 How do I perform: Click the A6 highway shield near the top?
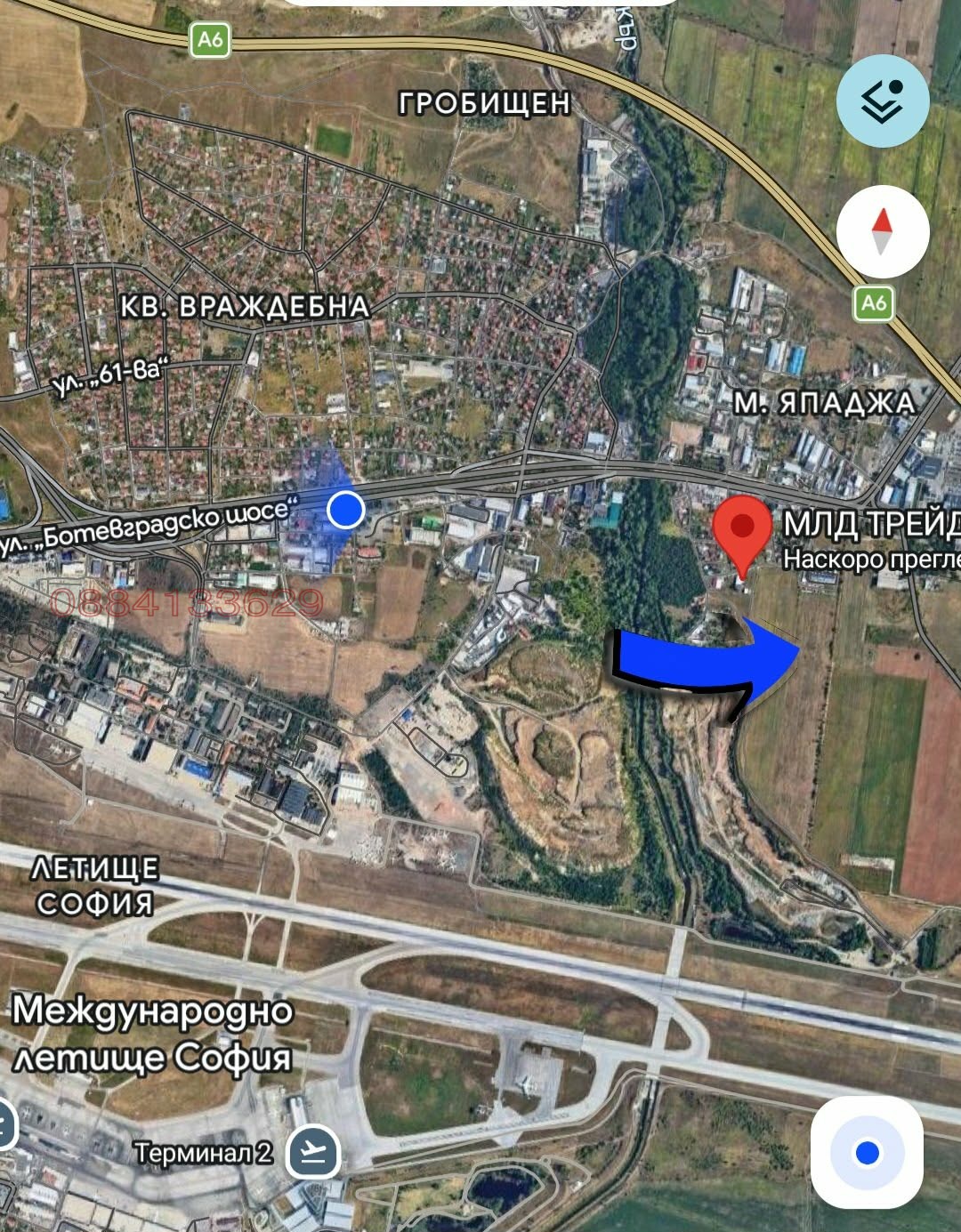coord(212,40)
